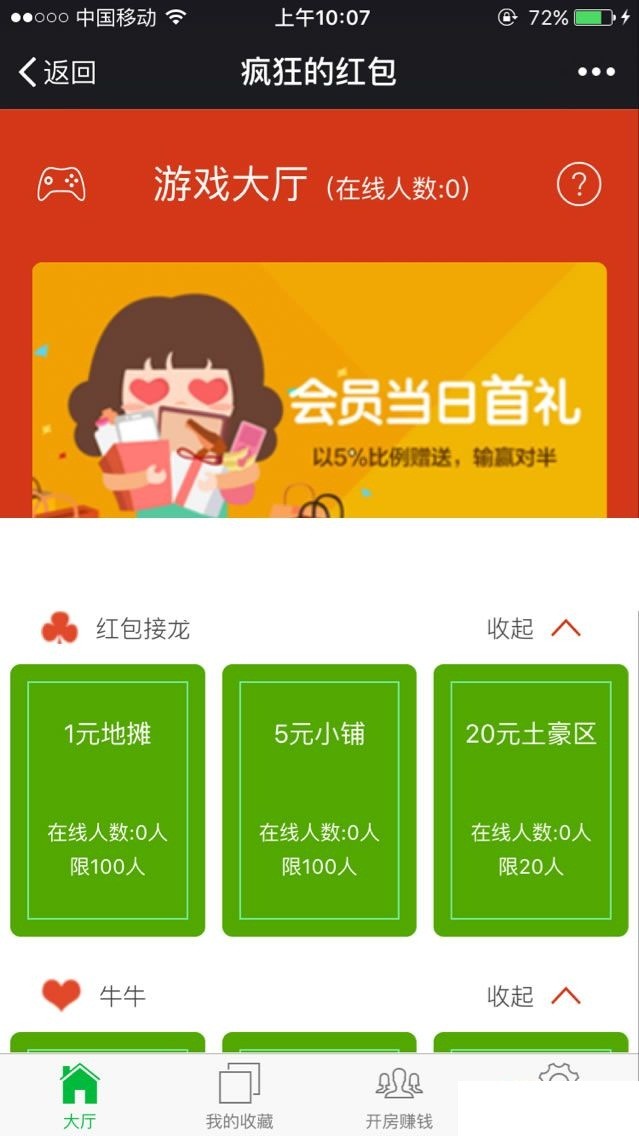639x1136 pixels.
Task: Open the three-dot overflow menu
Action: pyautogui.click(x=596, y=72)
